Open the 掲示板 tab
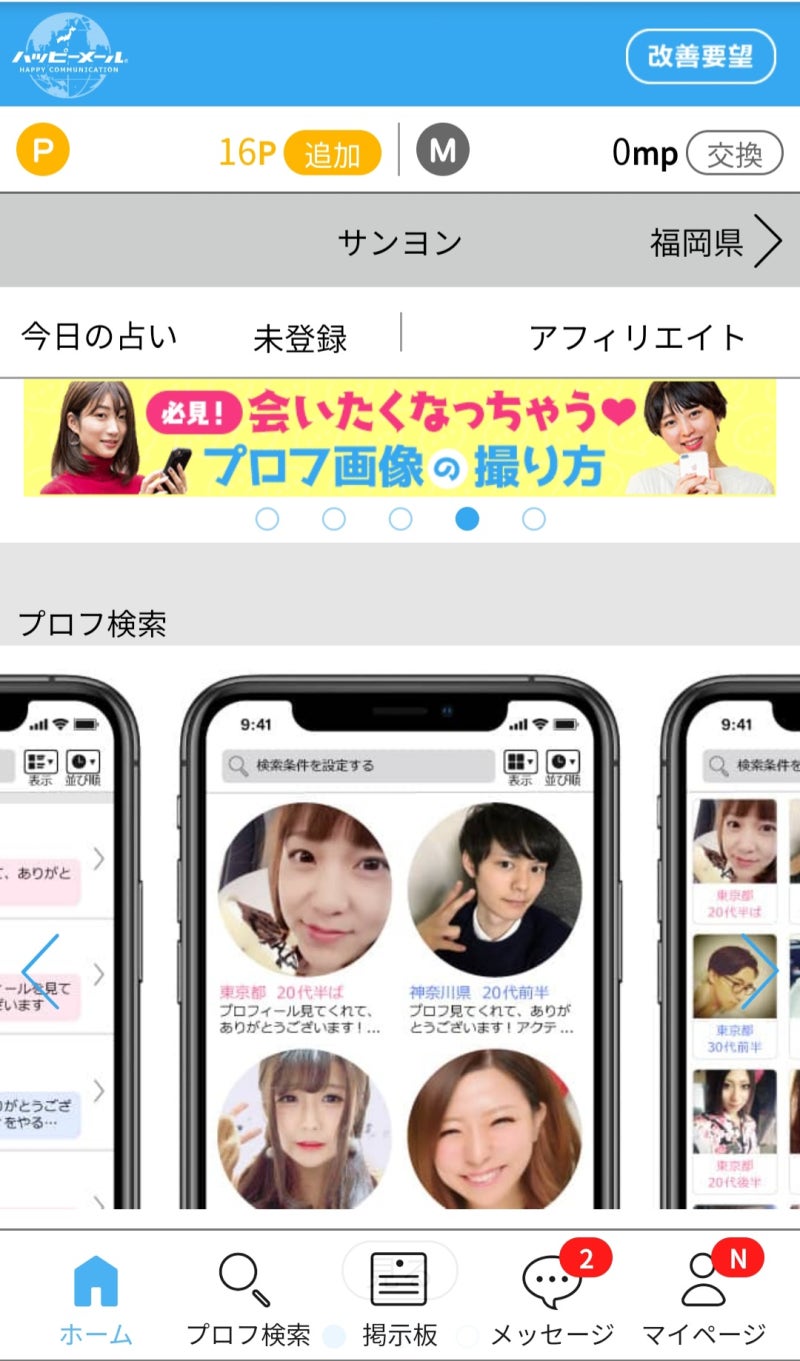The width and height of the screenshot is (800, 1361). [x=399, y=1298]
